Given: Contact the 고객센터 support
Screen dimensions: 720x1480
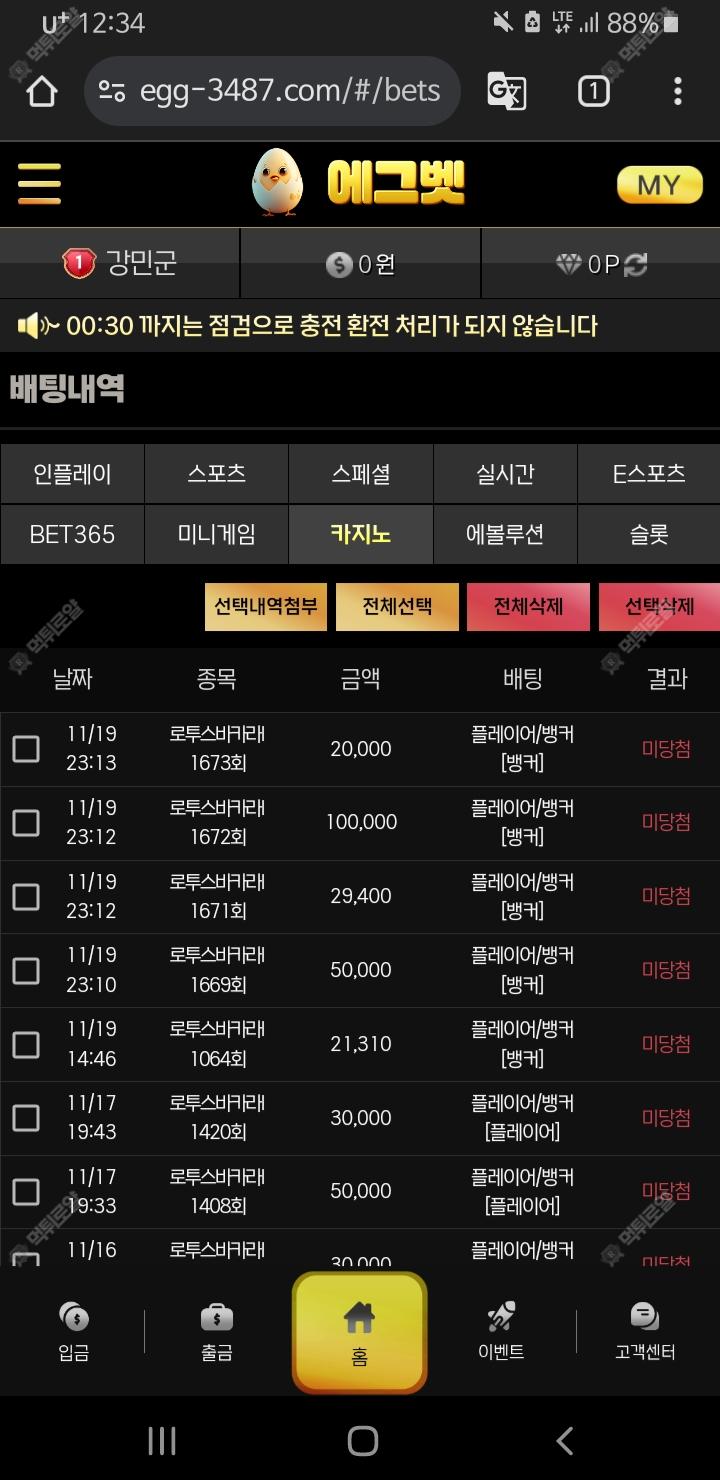Looking at the screenshot, I should [x=645, y=1332].
